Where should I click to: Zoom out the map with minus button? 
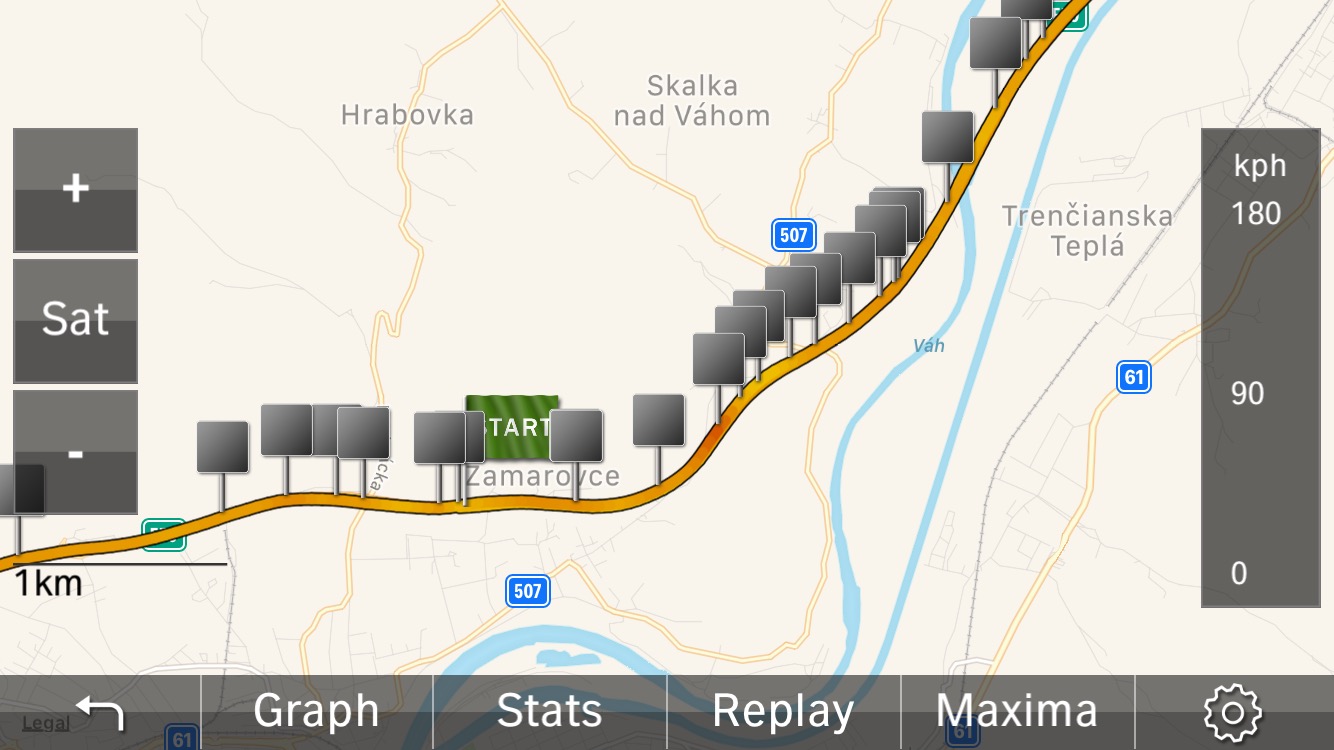75,452
